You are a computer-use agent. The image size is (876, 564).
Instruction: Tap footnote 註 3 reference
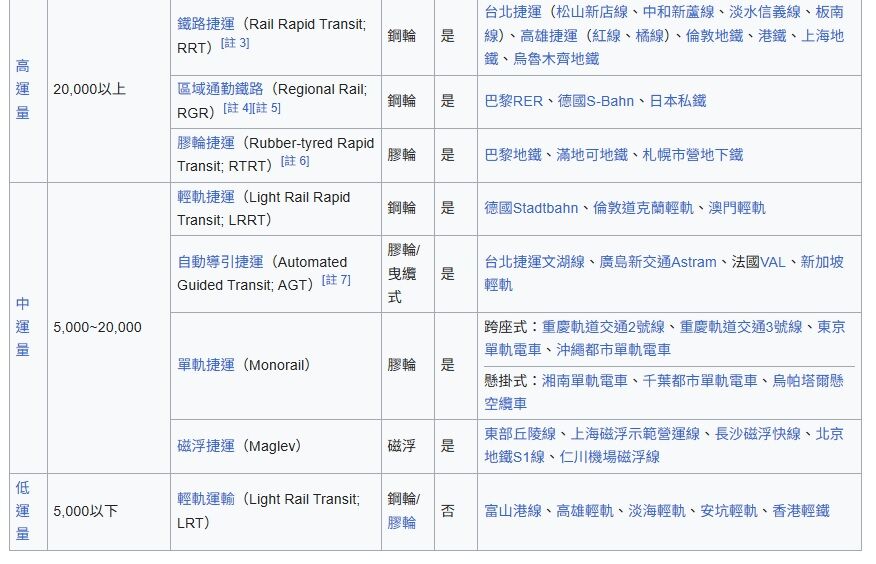click(235, 43)
